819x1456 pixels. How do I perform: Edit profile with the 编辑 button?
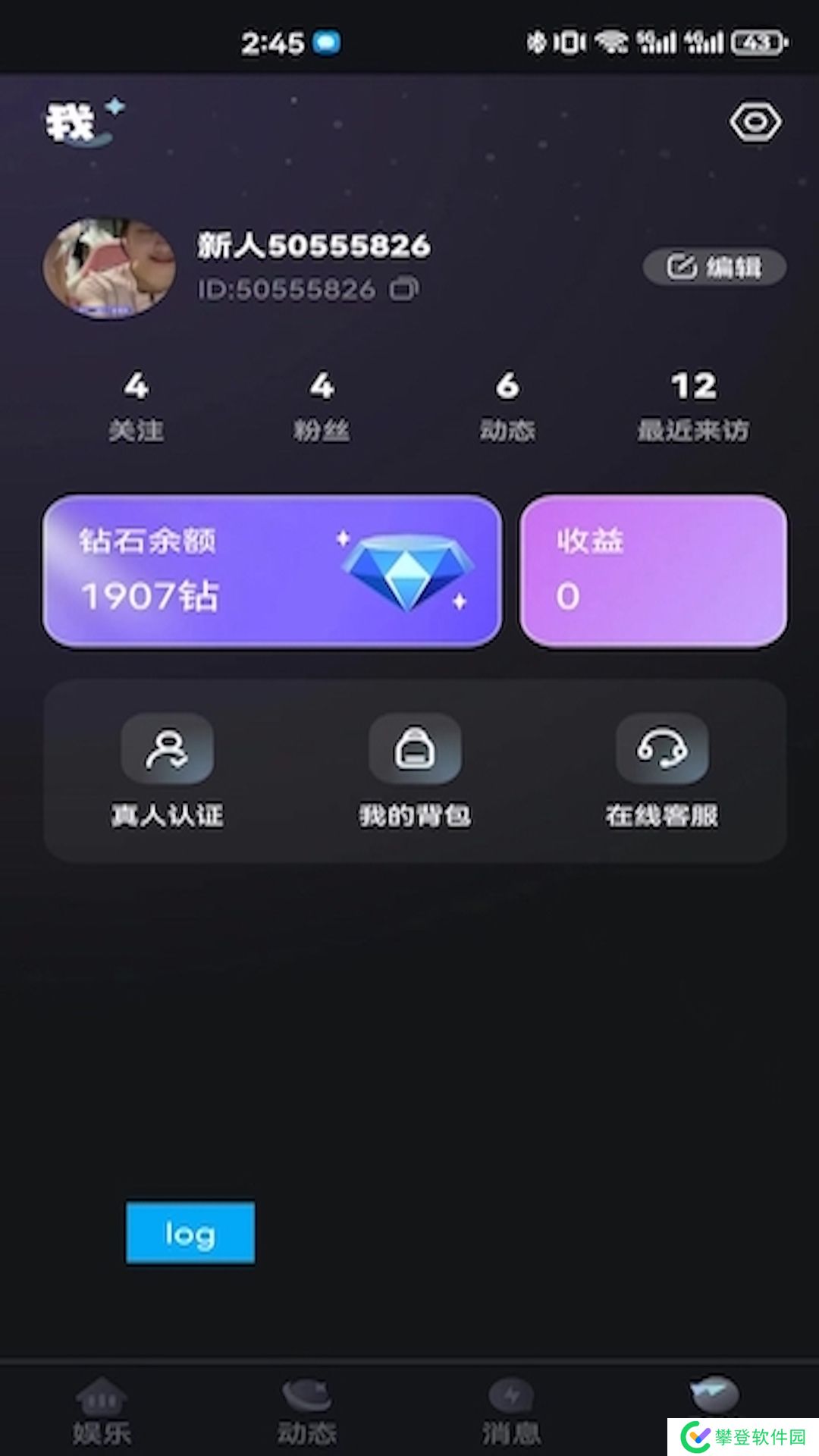point(714,267)
